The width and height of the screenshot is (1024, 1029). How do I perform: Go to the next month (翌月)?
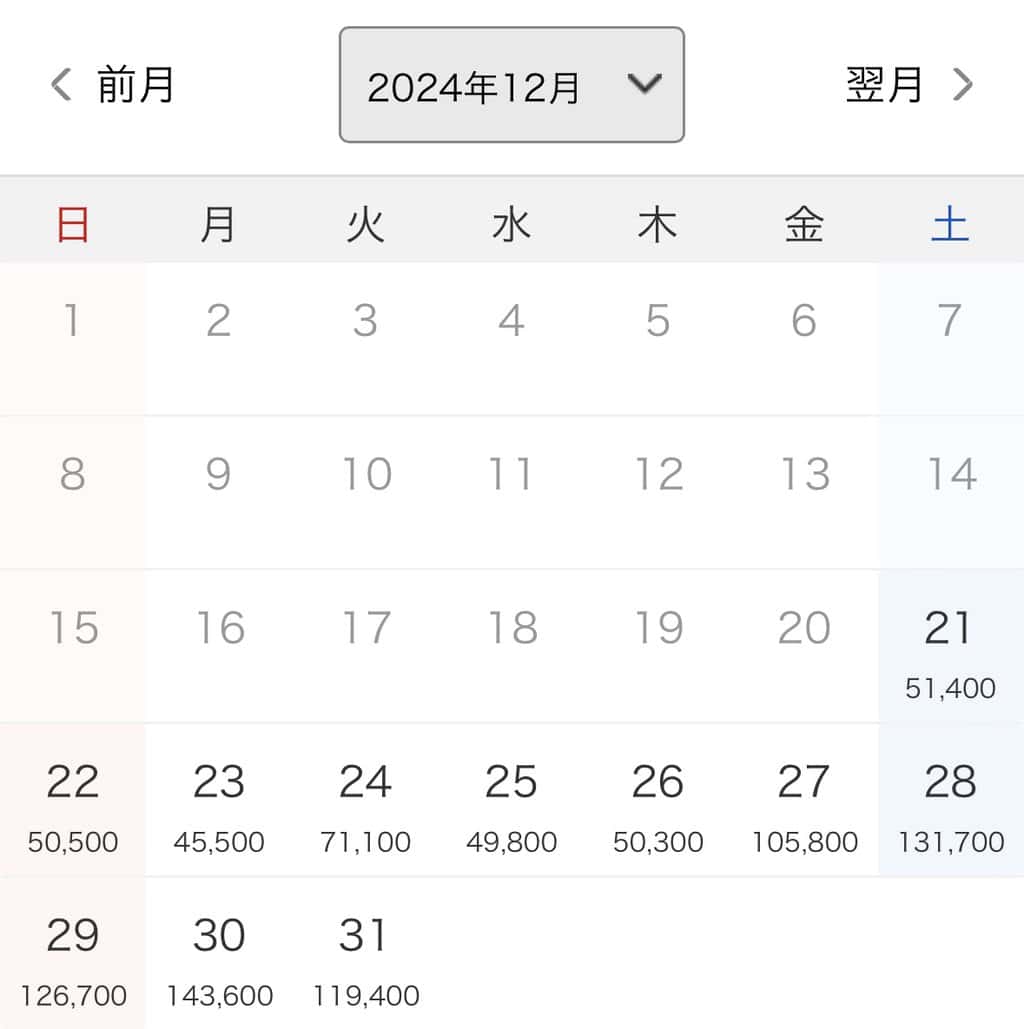pos(908,85)
